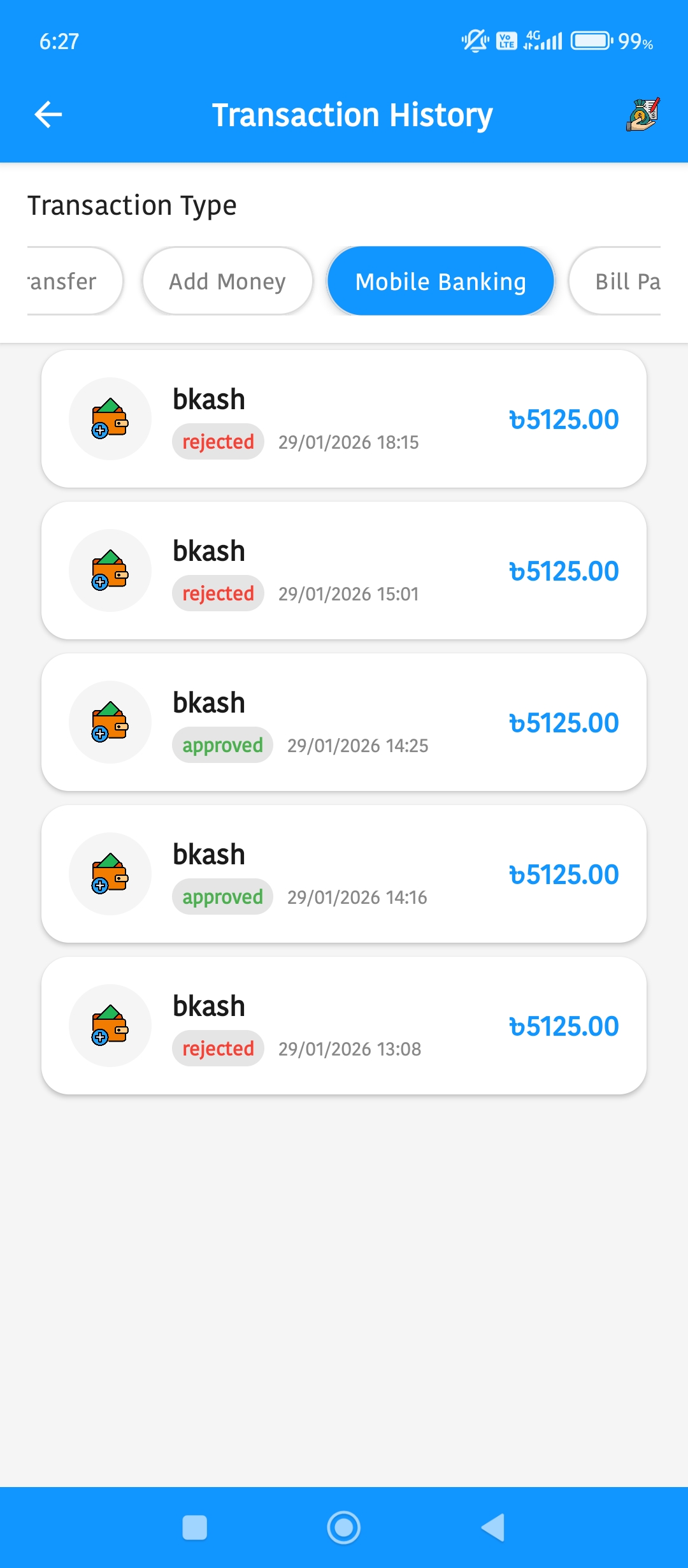View the approved bkash transaction at 14:16
Viewport: 688px width, 1568px height.
344,874
